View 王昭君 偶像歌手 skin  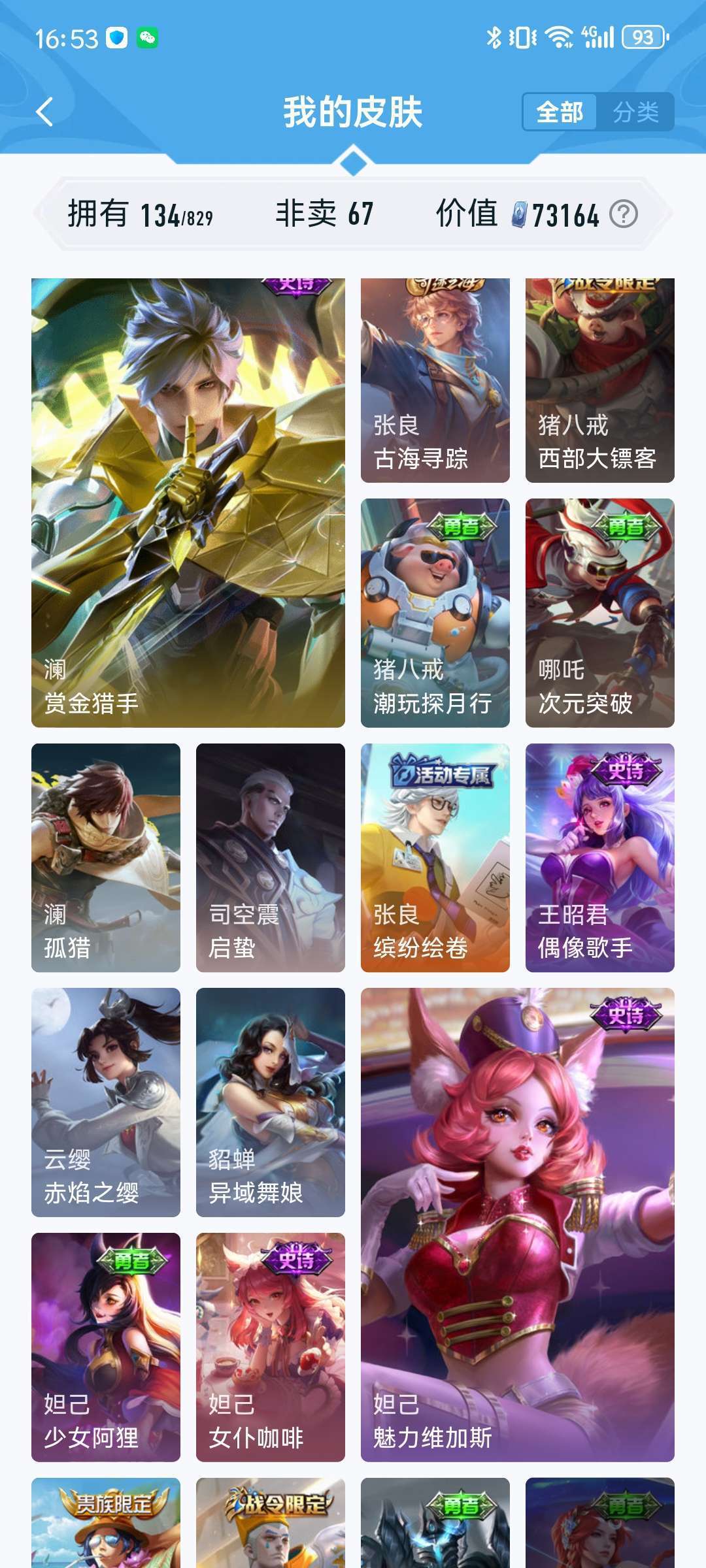(600, 858)
